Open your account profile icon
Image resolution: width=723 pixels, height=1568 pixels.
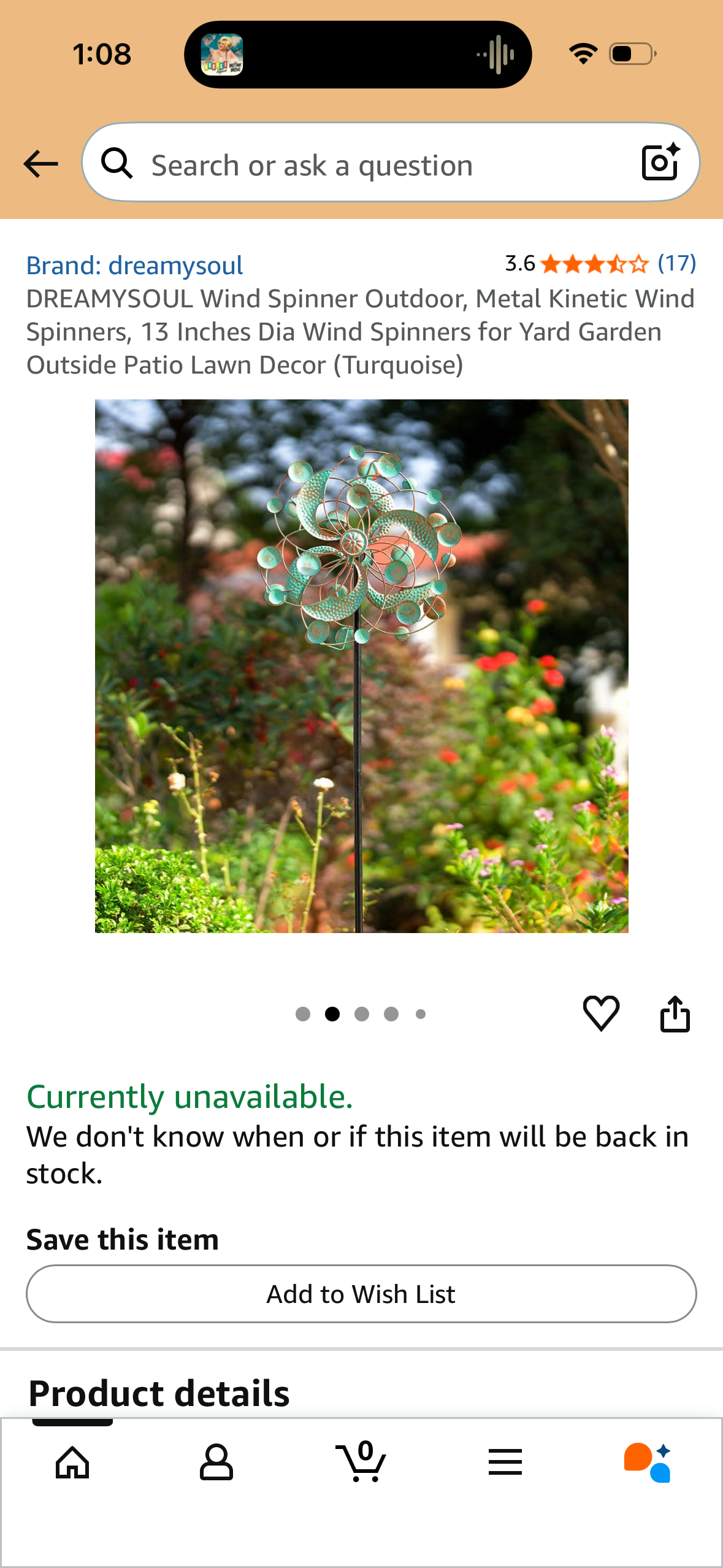pyautogui.click(x=216, y=1462)
